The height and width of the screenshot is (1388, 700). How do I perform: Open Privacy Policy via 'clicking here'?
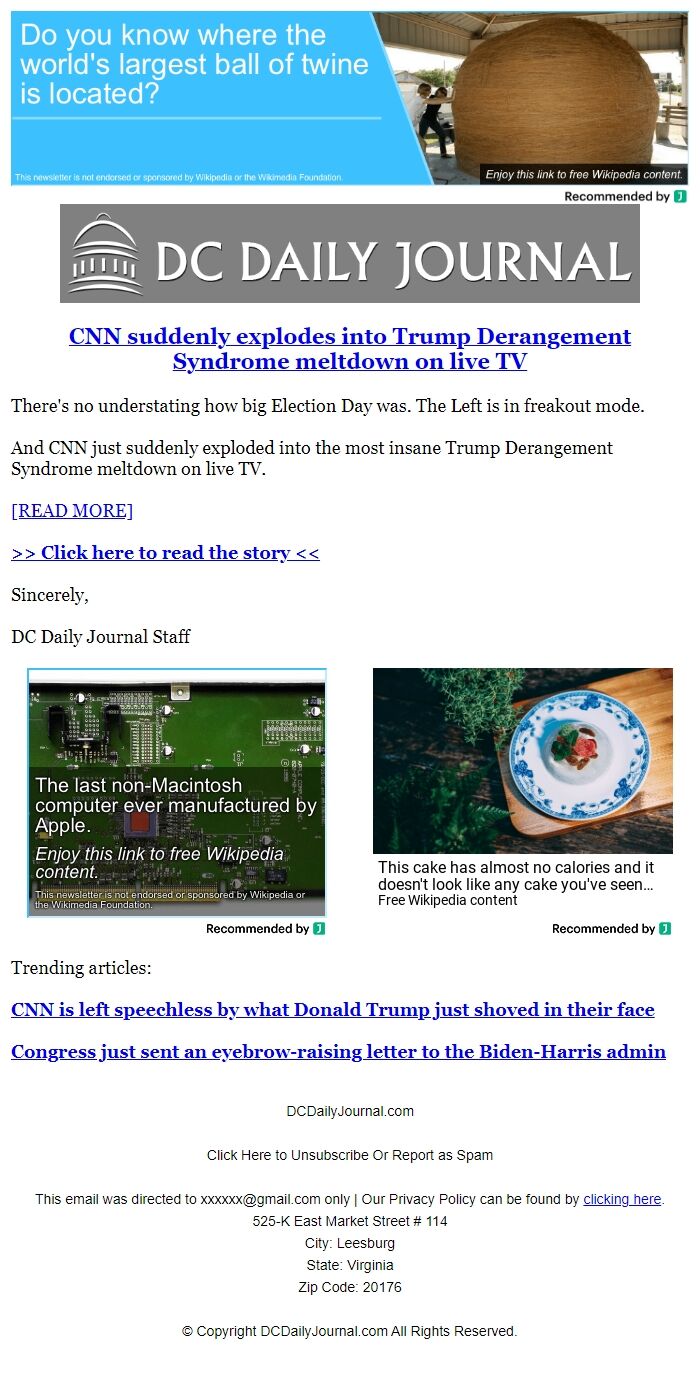622,1199
